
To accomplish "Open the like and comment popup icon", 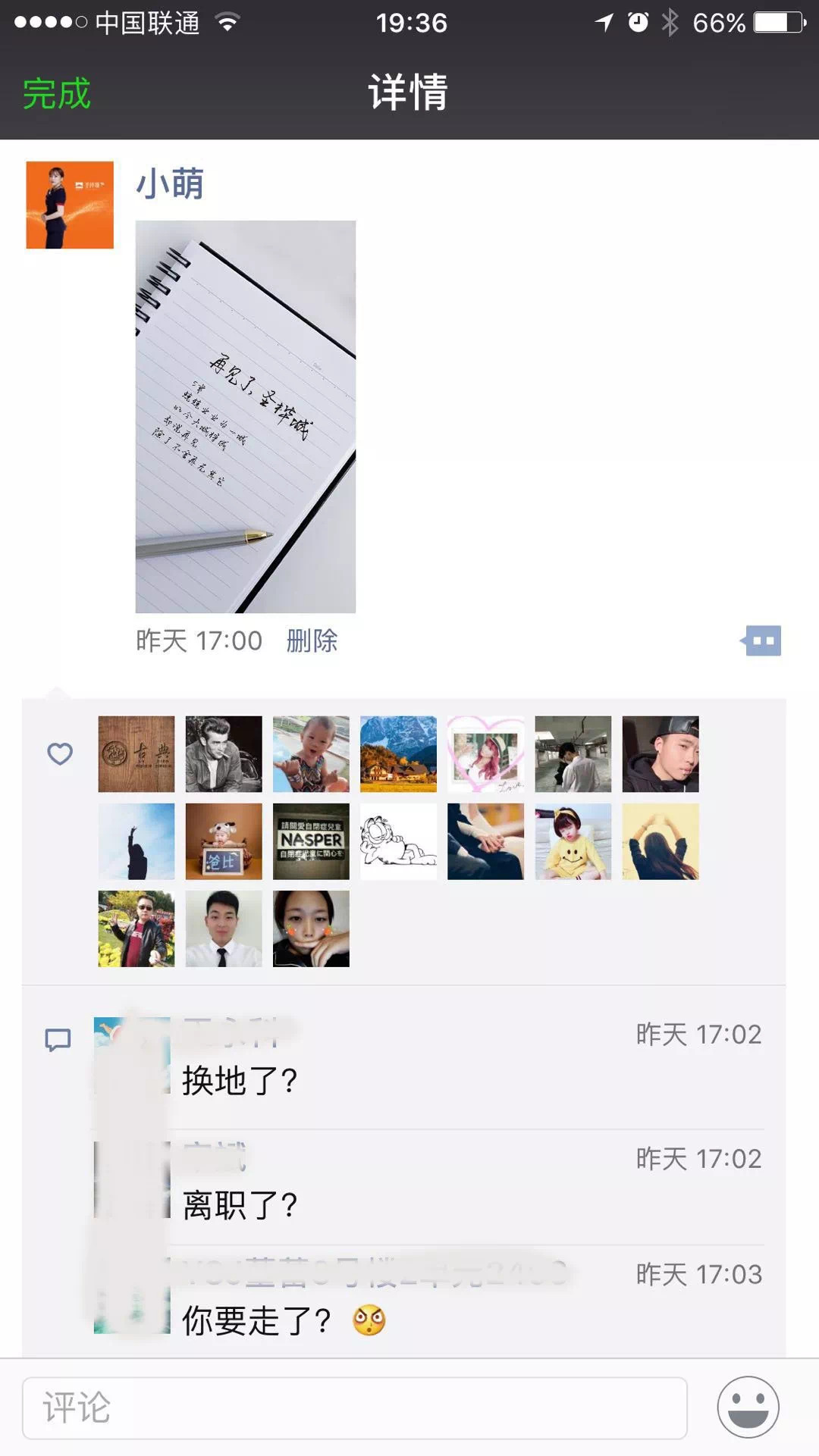I will click(x=761, y=641).
